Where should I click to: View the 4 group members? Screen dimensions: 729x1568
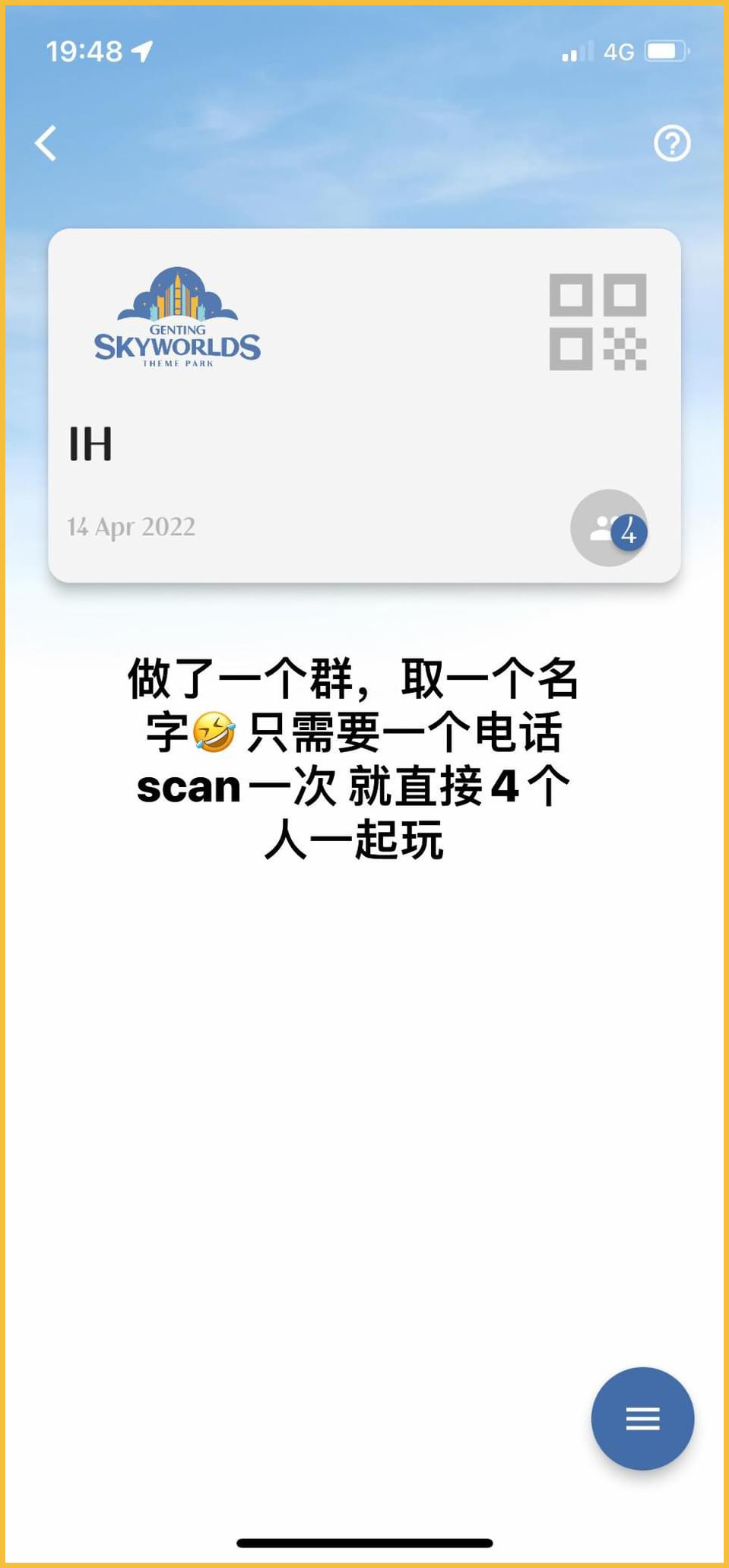(x=610, y=528)
